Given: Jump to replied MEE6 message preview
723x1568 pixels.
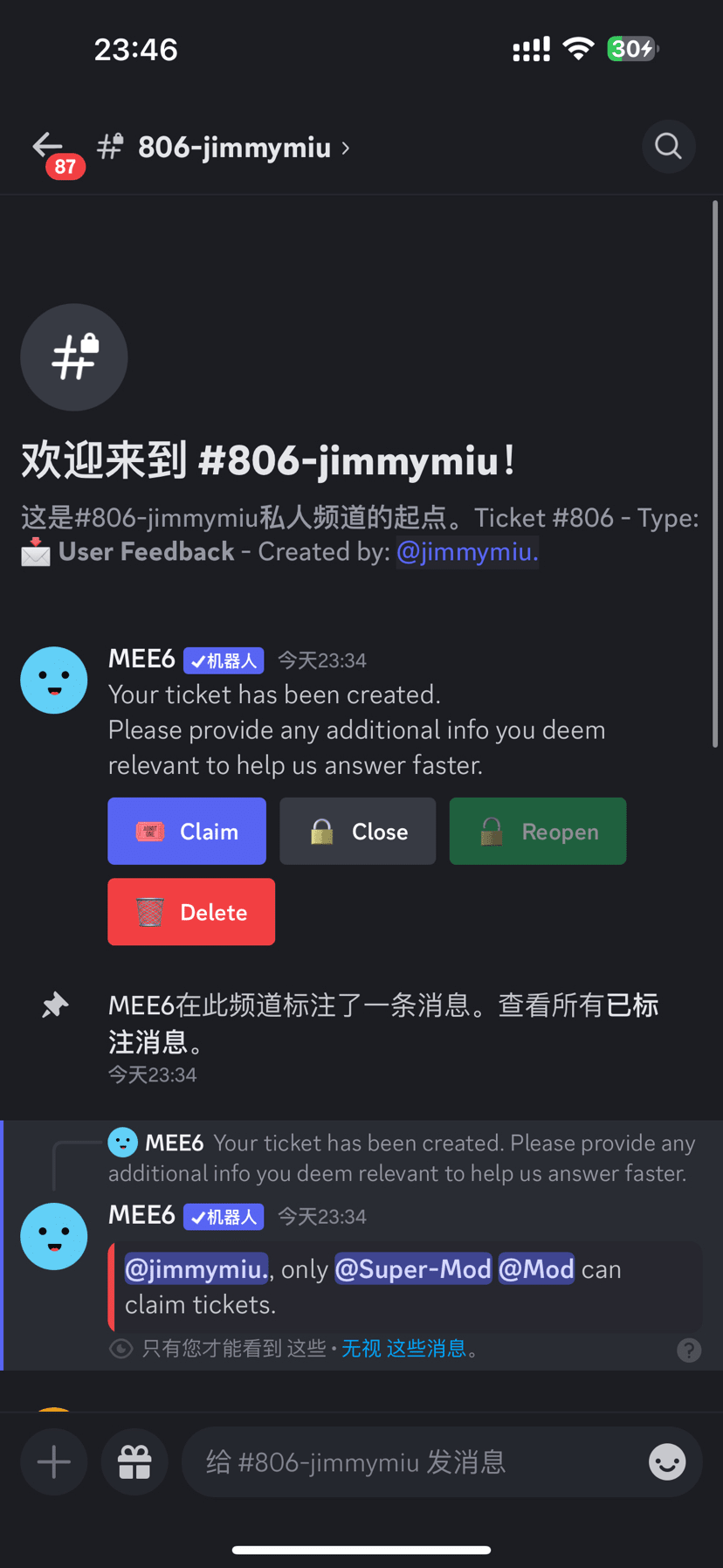Looking at the screenshot, I should pos(402,1157).
